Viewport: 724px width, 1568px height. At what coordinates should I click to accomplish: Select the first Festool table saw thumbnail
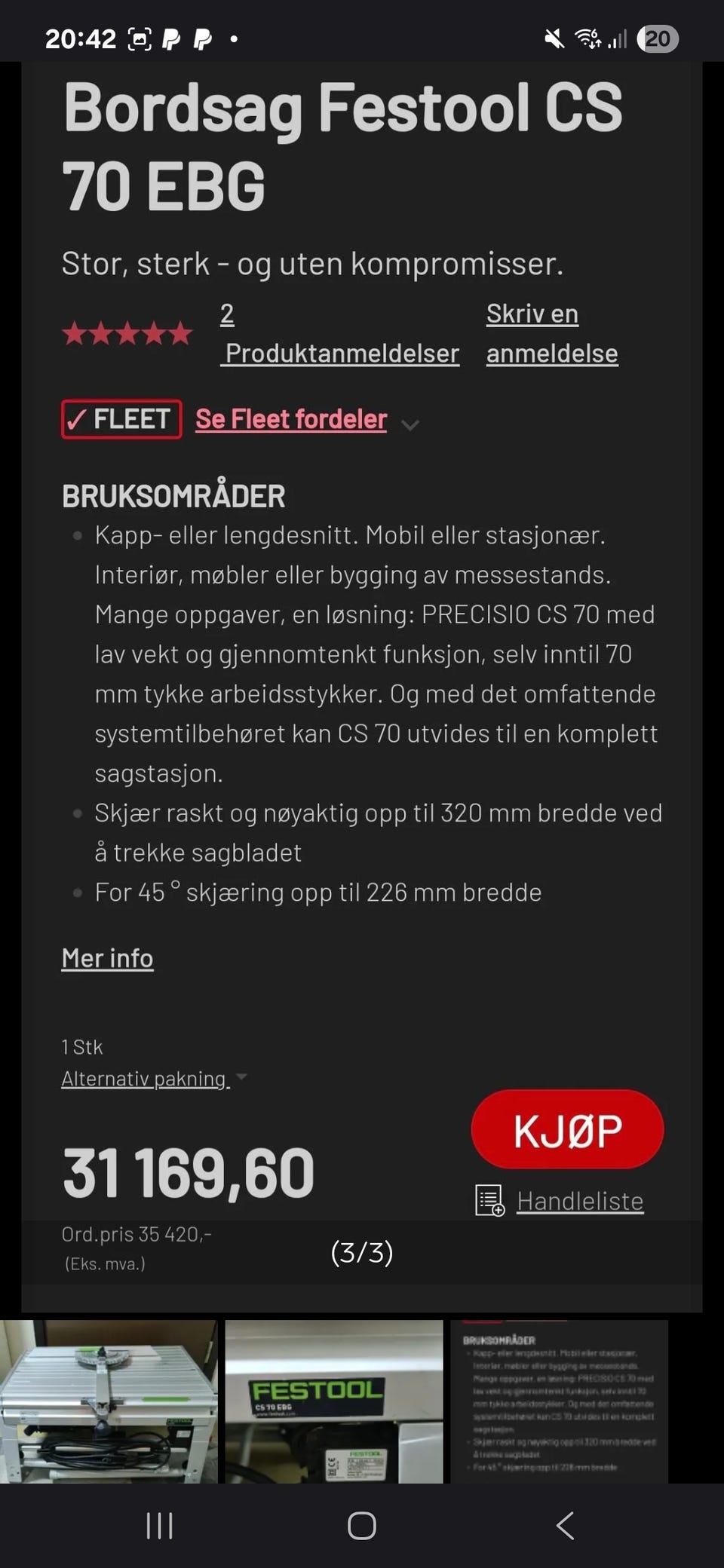[109, 1402]
